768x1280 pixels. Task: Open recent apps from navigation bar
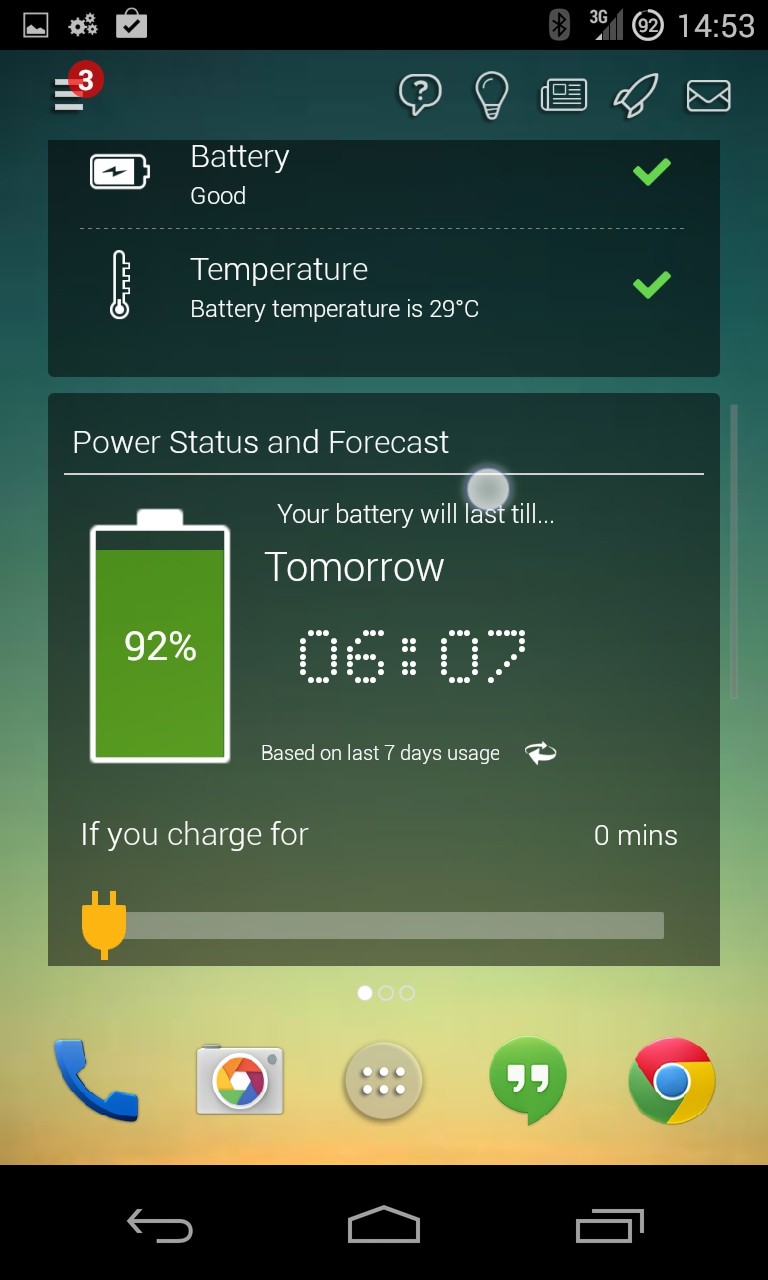[x=609, y=1224]
